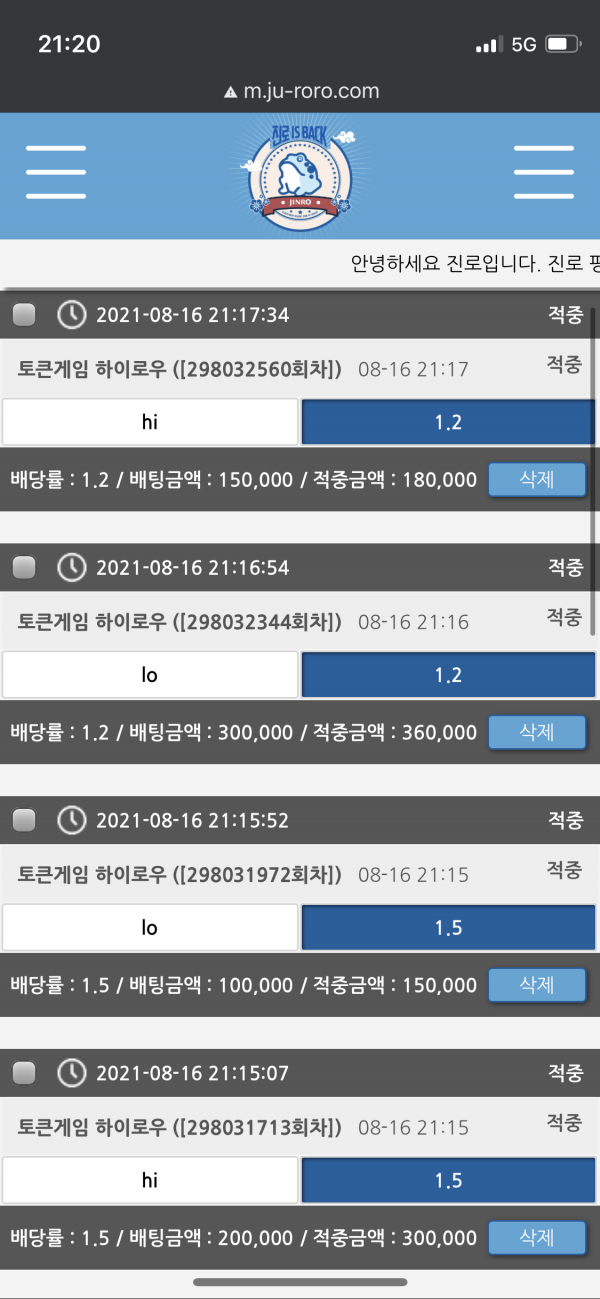Image resolution: width=600 pixels, height=1299 pixels.
Task: Mark the checkbox for the 21:15:07 bet
Action: pos(24,1073)
